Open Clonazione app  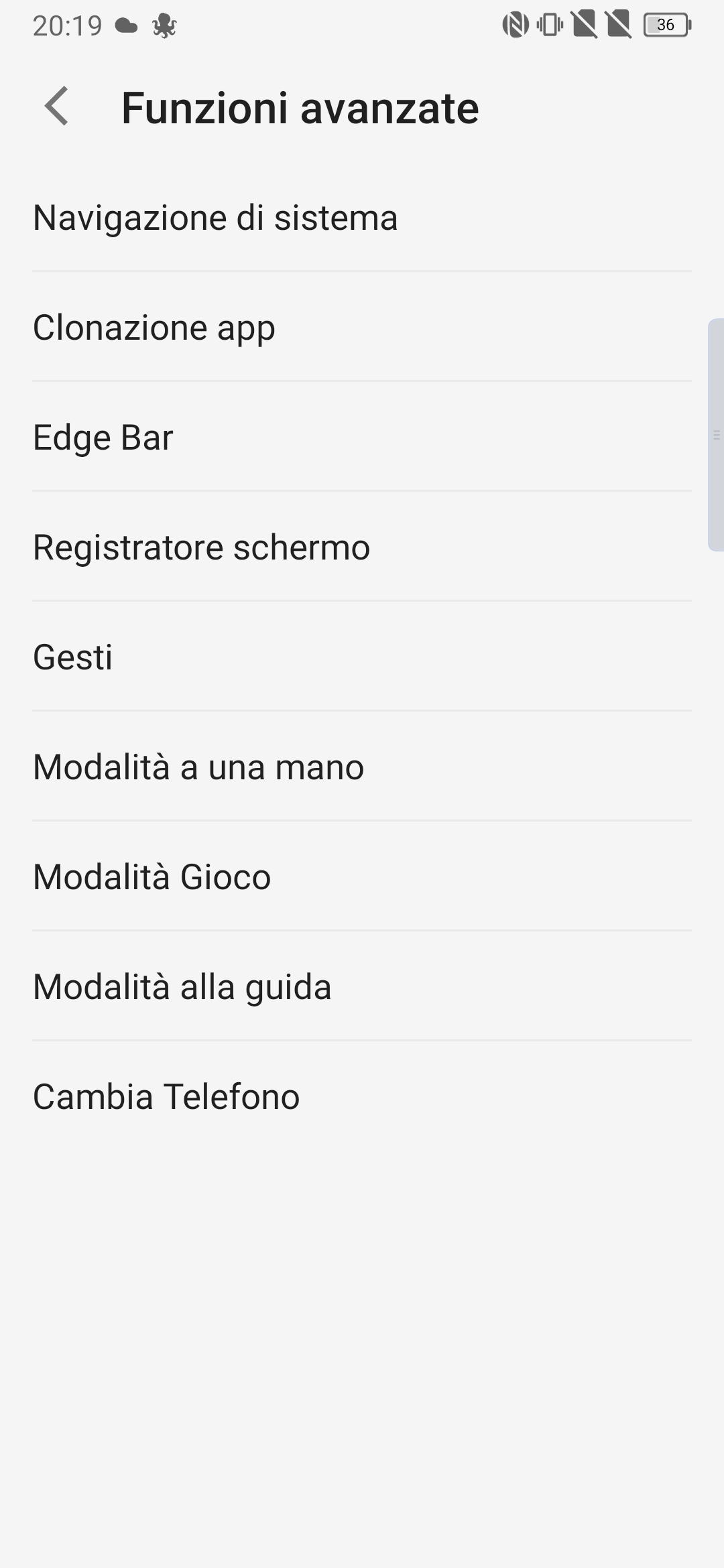[362, 328]
